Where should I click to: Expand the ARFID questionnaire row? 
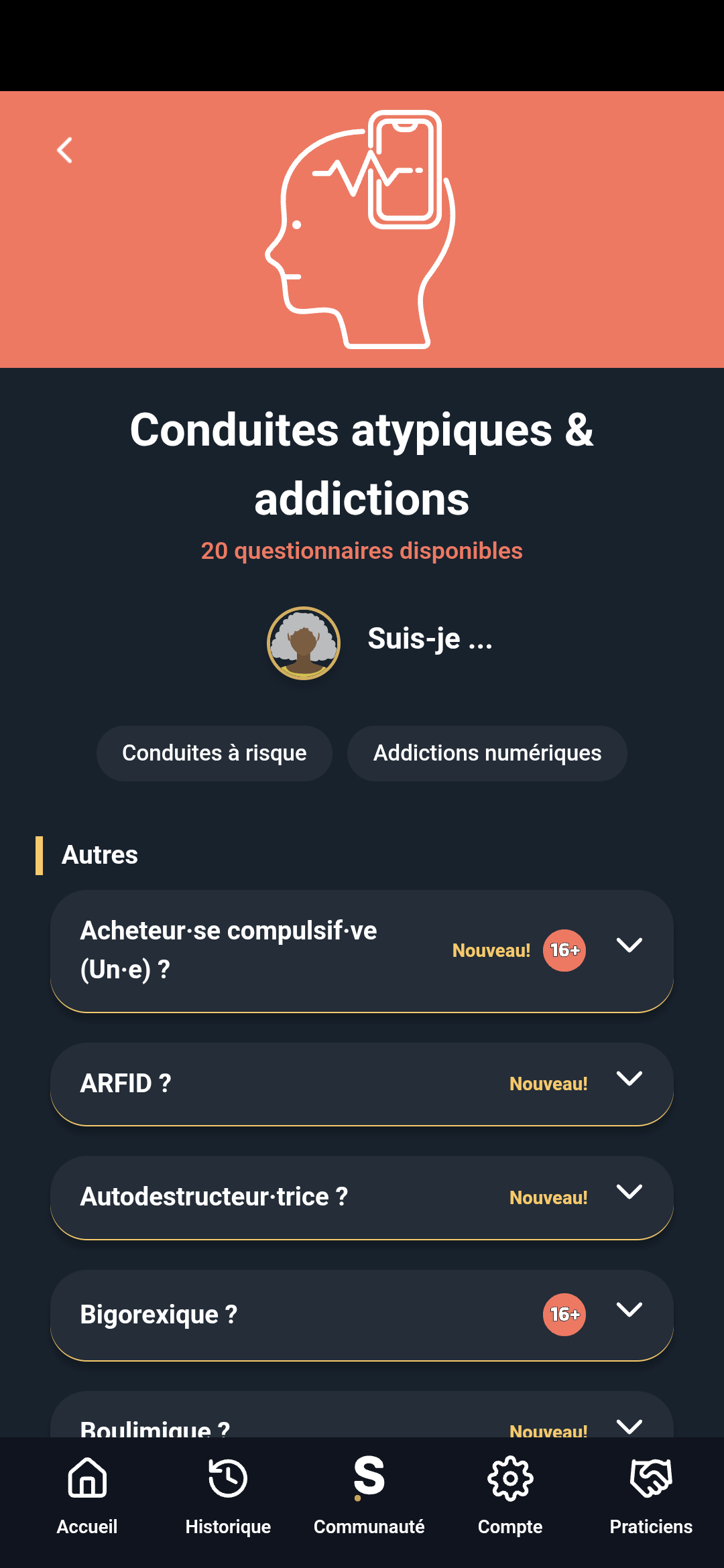(629, 1079)
